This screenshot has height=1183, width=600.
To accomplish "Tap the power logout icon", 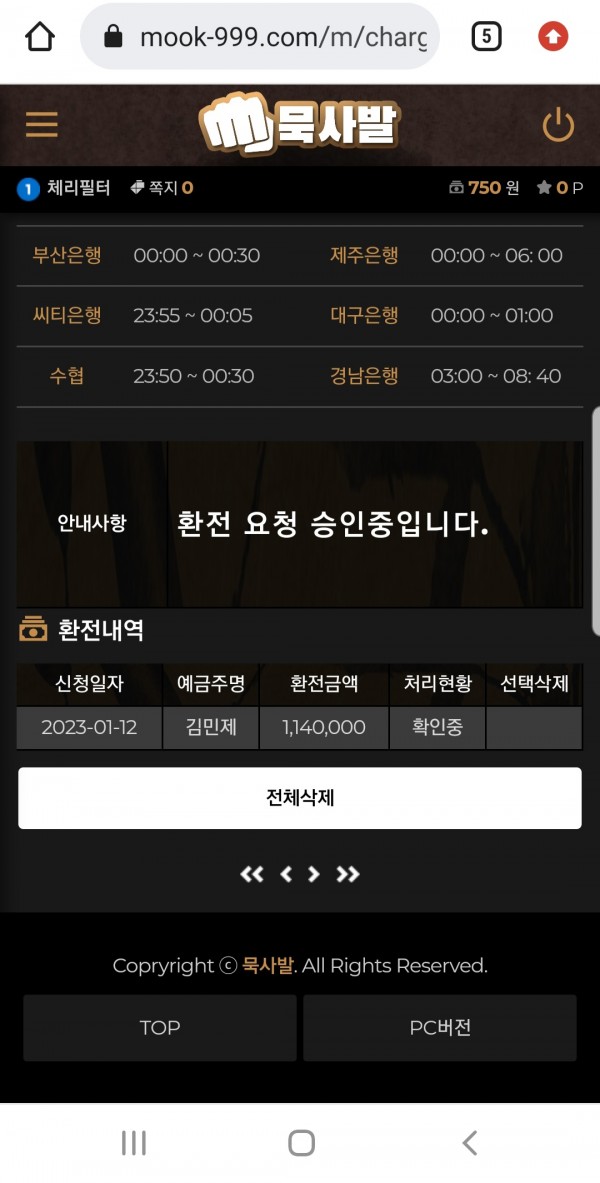I will [557, 126].
